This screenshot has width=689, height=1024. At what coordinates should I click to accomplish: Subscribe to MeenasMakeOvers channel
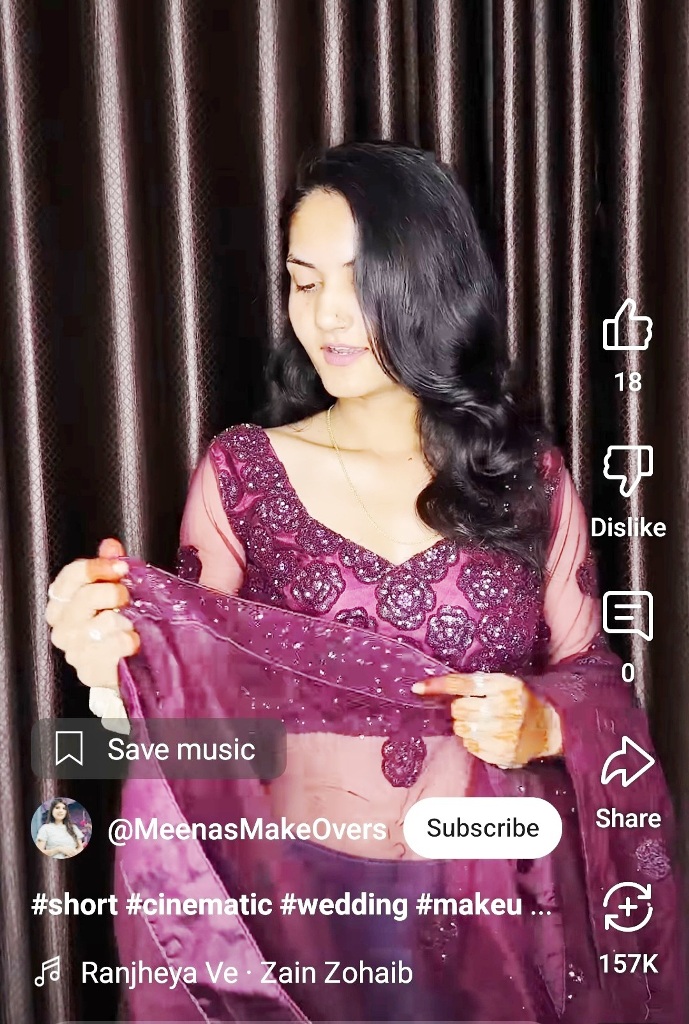482,828
